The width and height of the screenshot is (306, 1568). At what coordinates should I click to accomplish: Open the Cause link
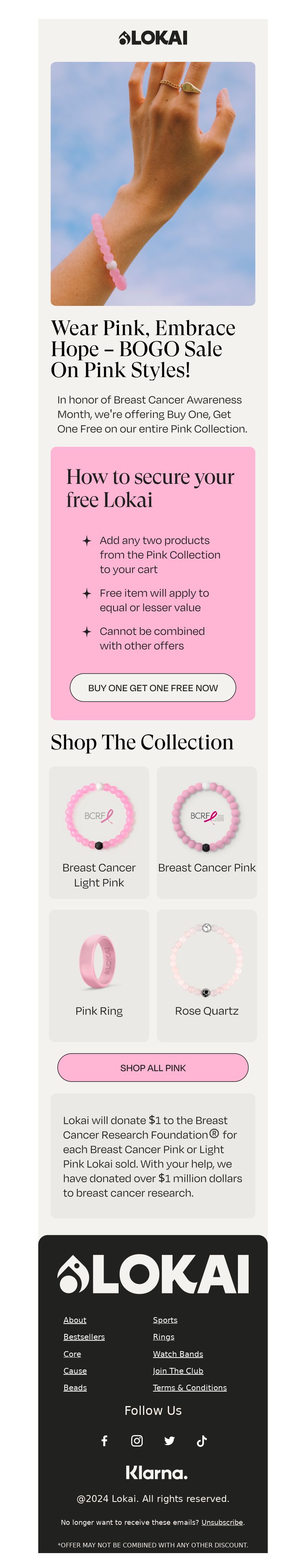75,1371
